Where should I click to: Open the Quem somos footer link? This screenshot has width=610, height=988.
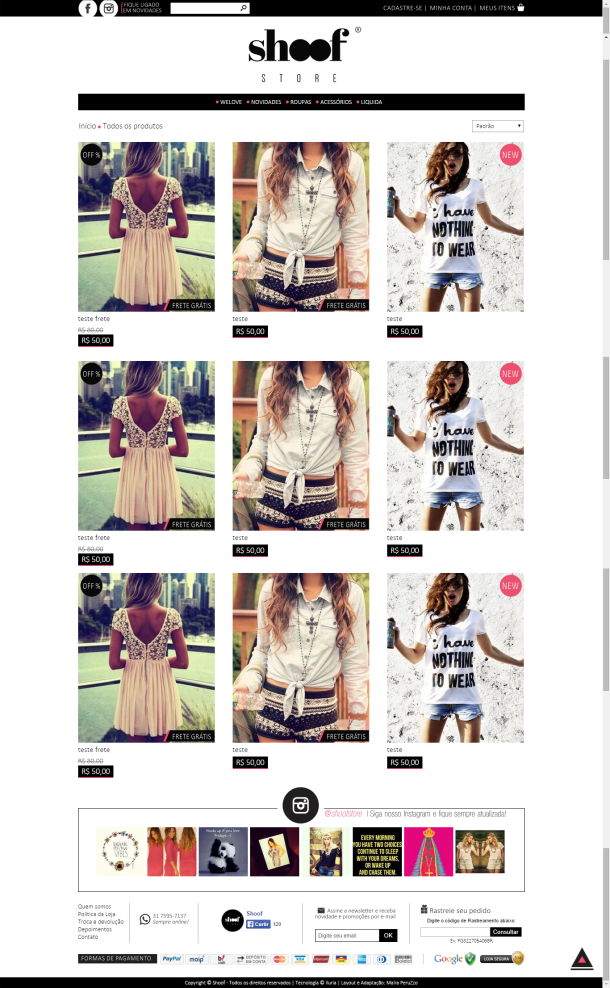coord(95,907)
